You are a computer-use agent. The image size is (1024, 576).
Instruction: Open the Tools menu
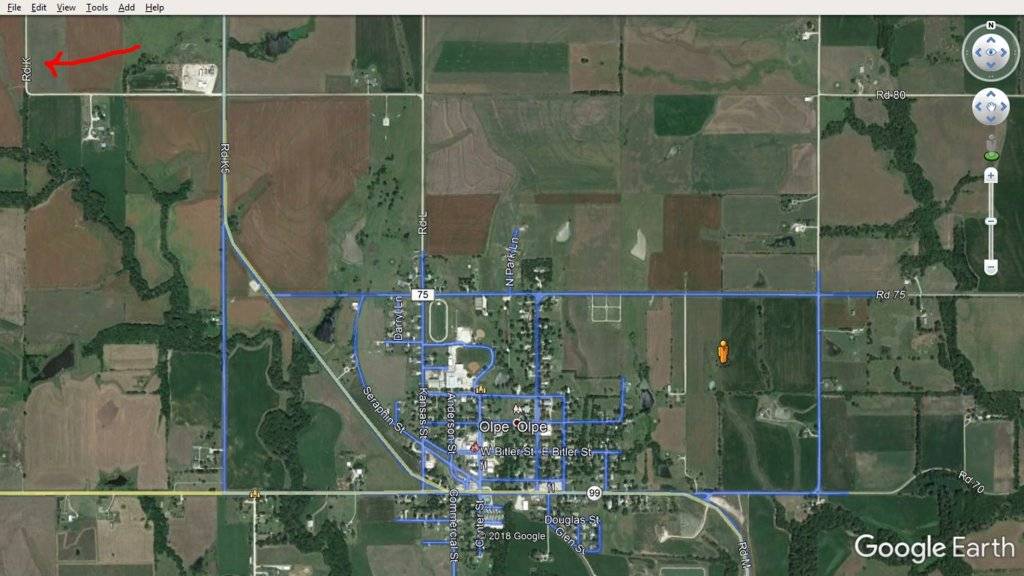(97, 7)
